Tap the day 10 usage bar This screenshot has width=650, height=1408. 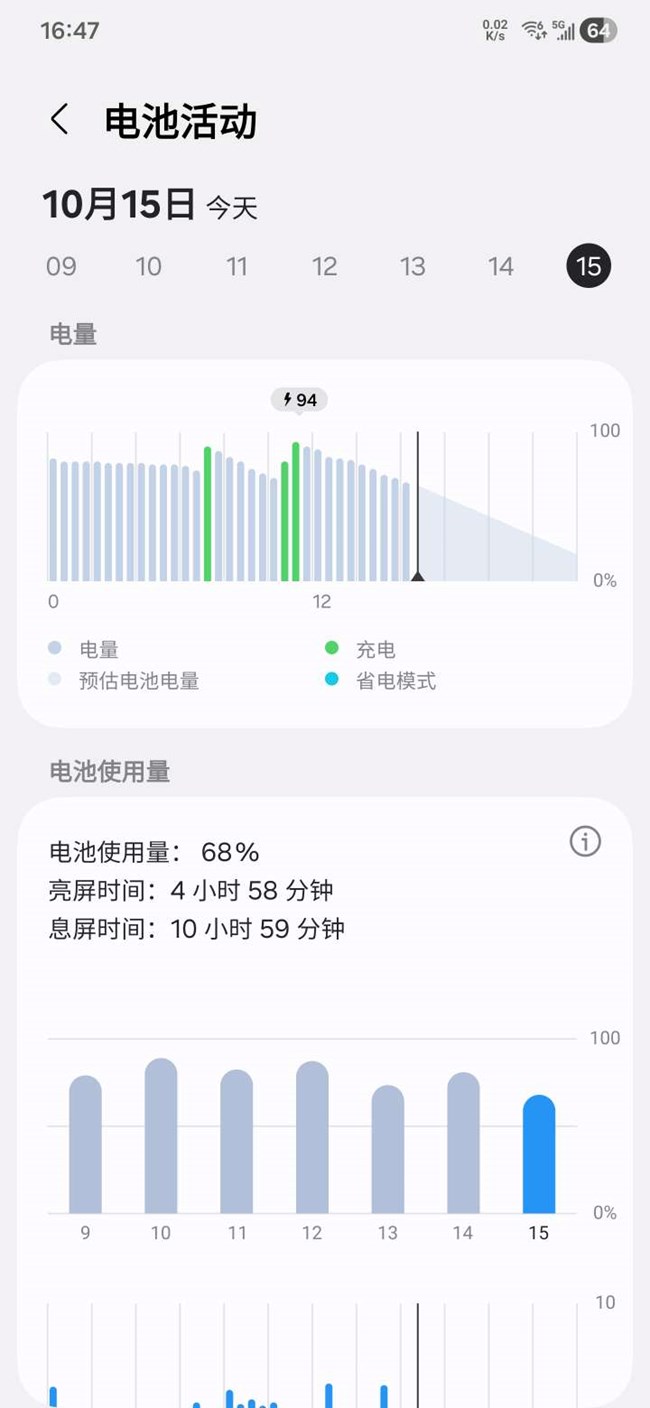point(161,1136)
